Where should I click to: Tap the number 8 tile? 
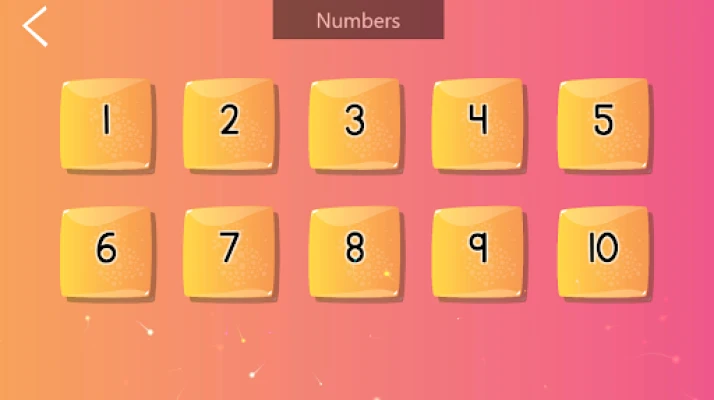[x=355, y=251]
